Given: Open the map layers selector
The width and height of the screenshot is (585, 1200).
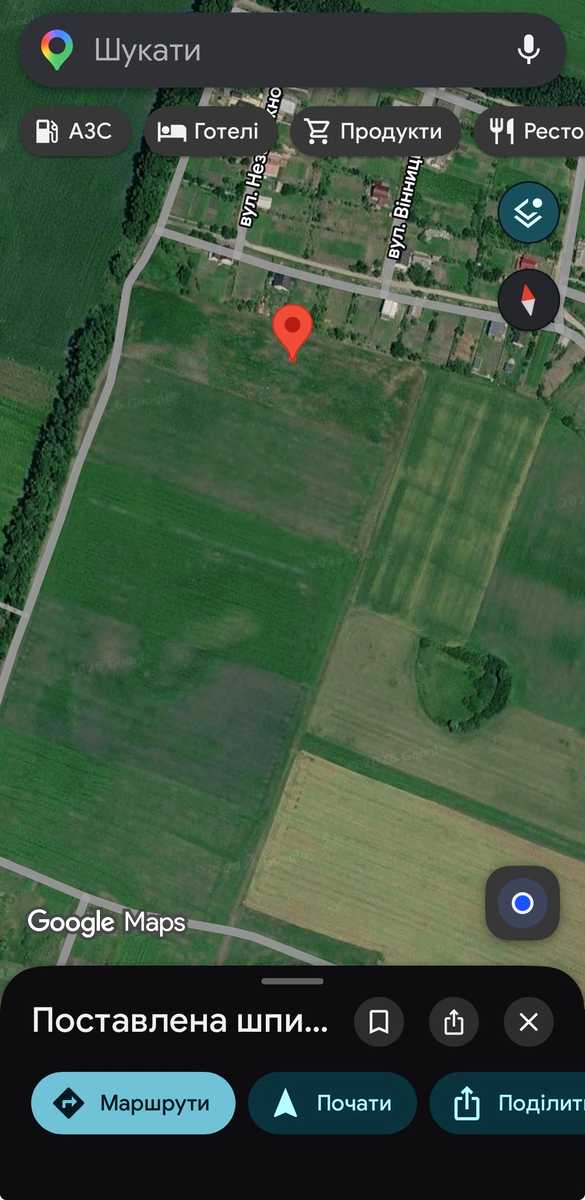Looking at the screenshot, I should point(529,212).
